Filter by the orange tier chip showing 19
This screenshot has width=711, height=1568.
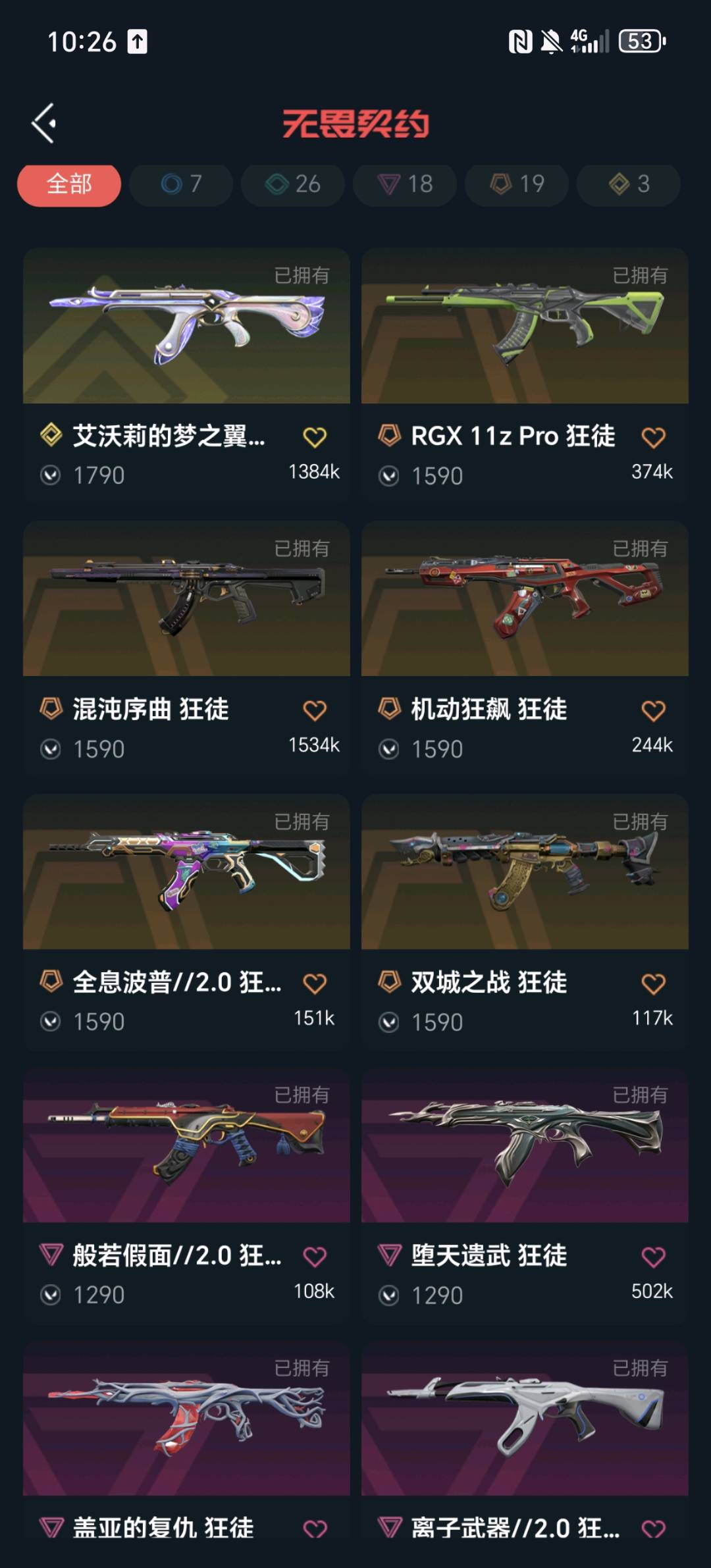click(x=517, y=184)
